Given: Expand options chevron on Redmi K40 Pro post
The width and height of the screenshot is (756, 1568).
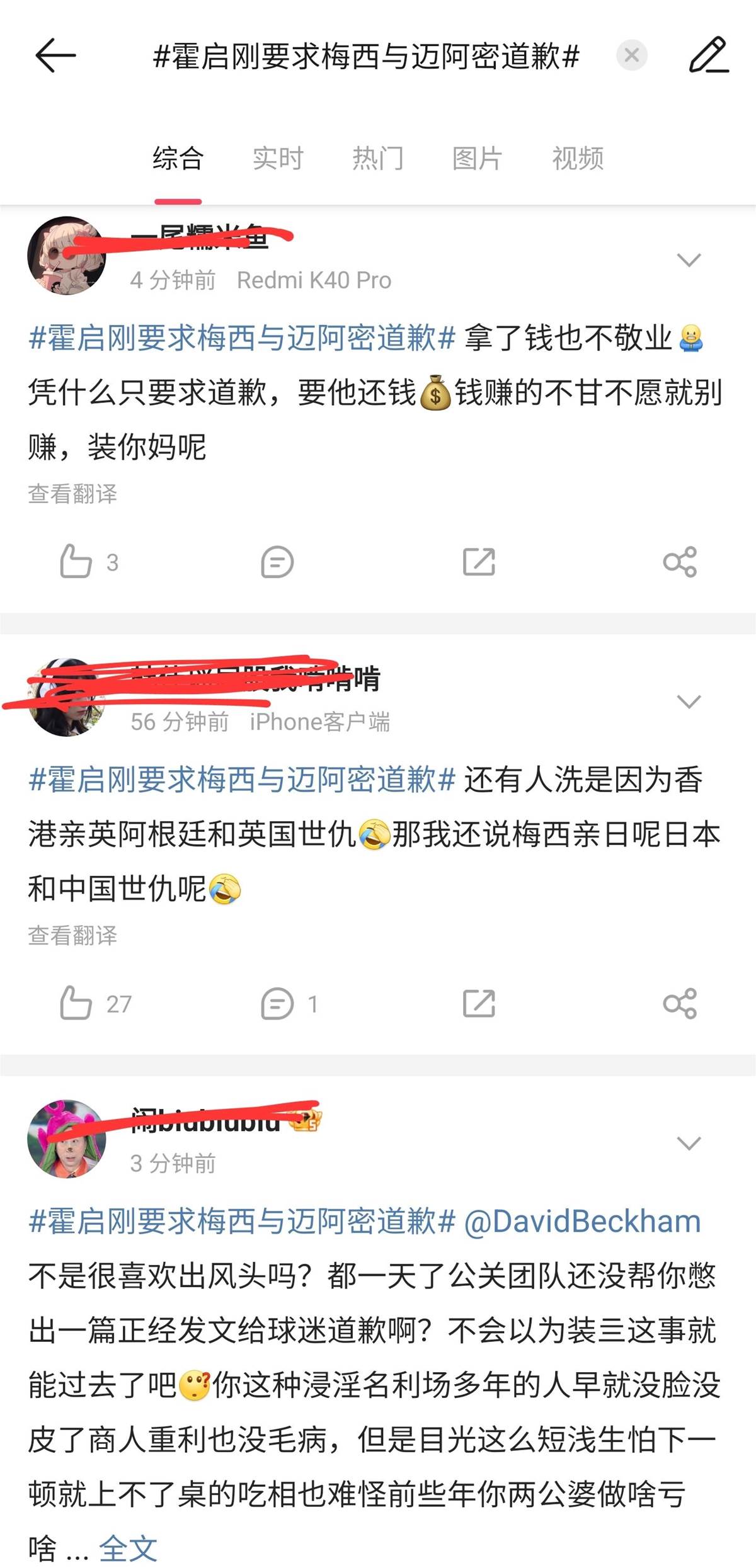Looking at the screenshot, I should click(x=688, y=259).
